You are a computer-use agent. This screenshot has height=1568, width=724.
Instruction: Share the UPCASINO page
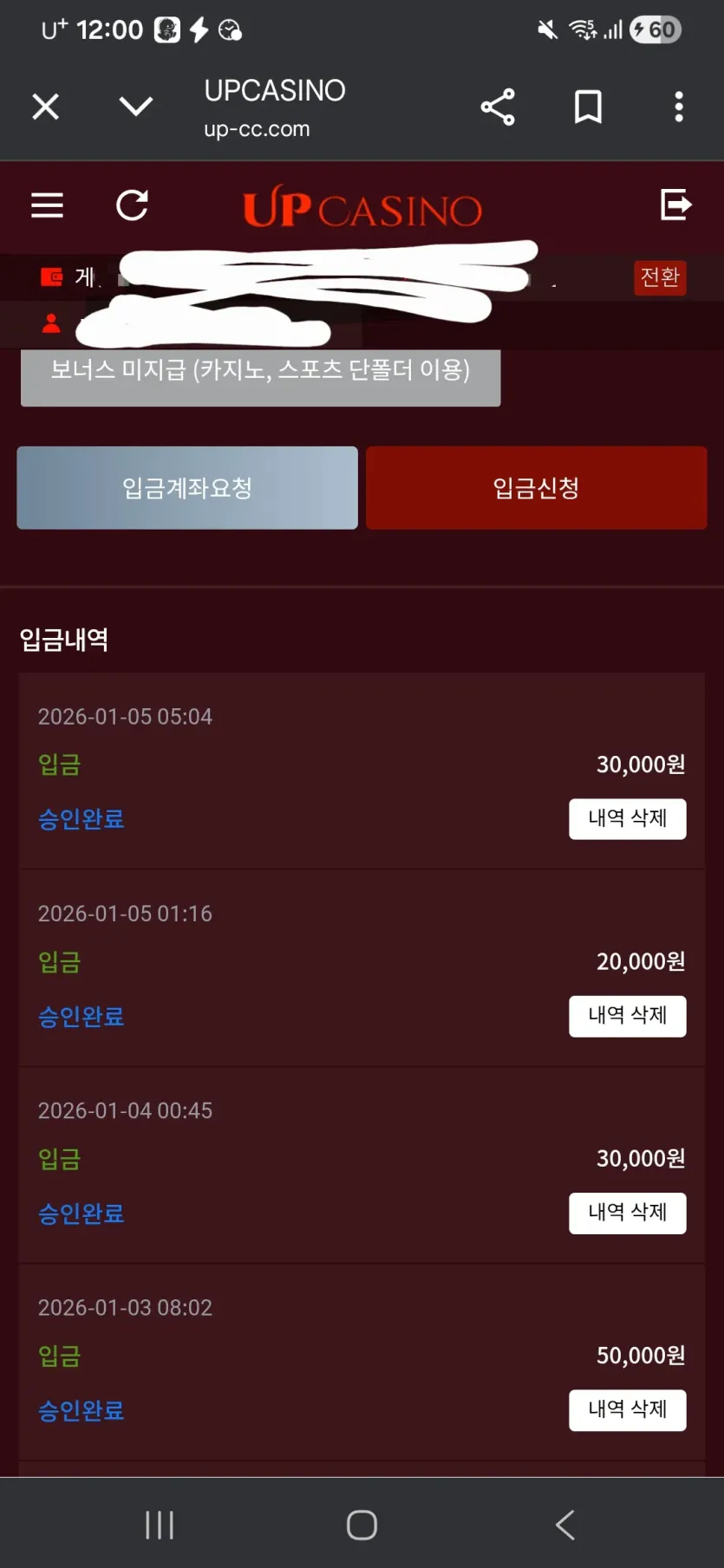pyautogui.click(x=498, y=107)
